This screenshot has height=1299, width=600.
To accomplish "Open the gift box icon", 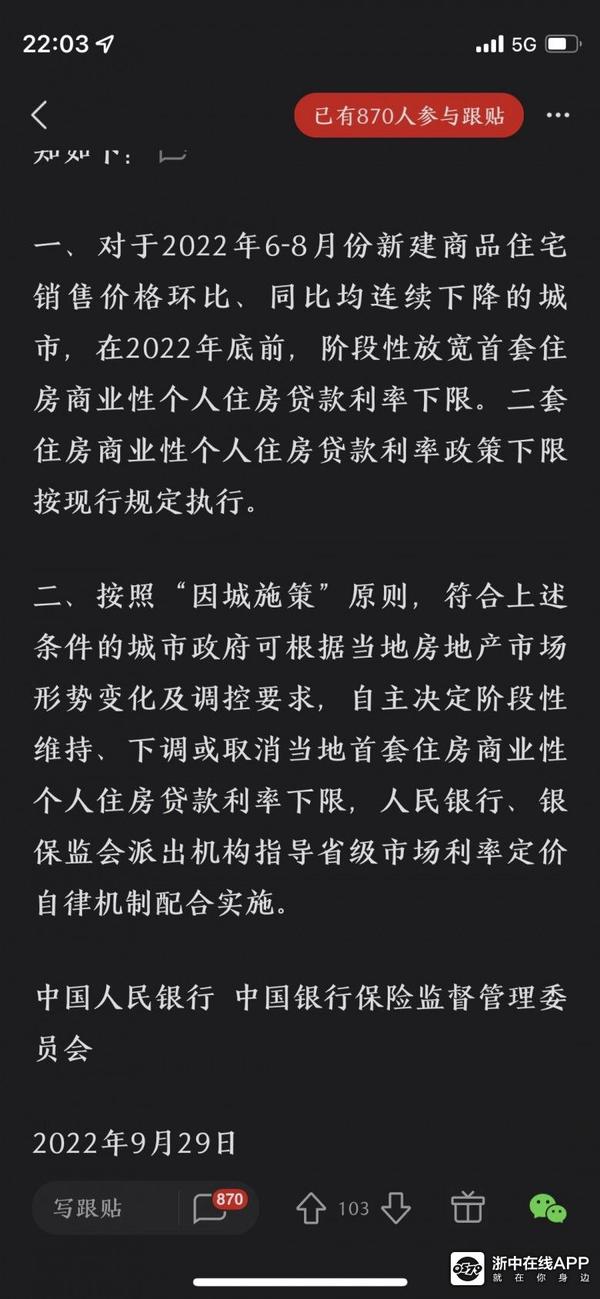I will [467, 1207].
